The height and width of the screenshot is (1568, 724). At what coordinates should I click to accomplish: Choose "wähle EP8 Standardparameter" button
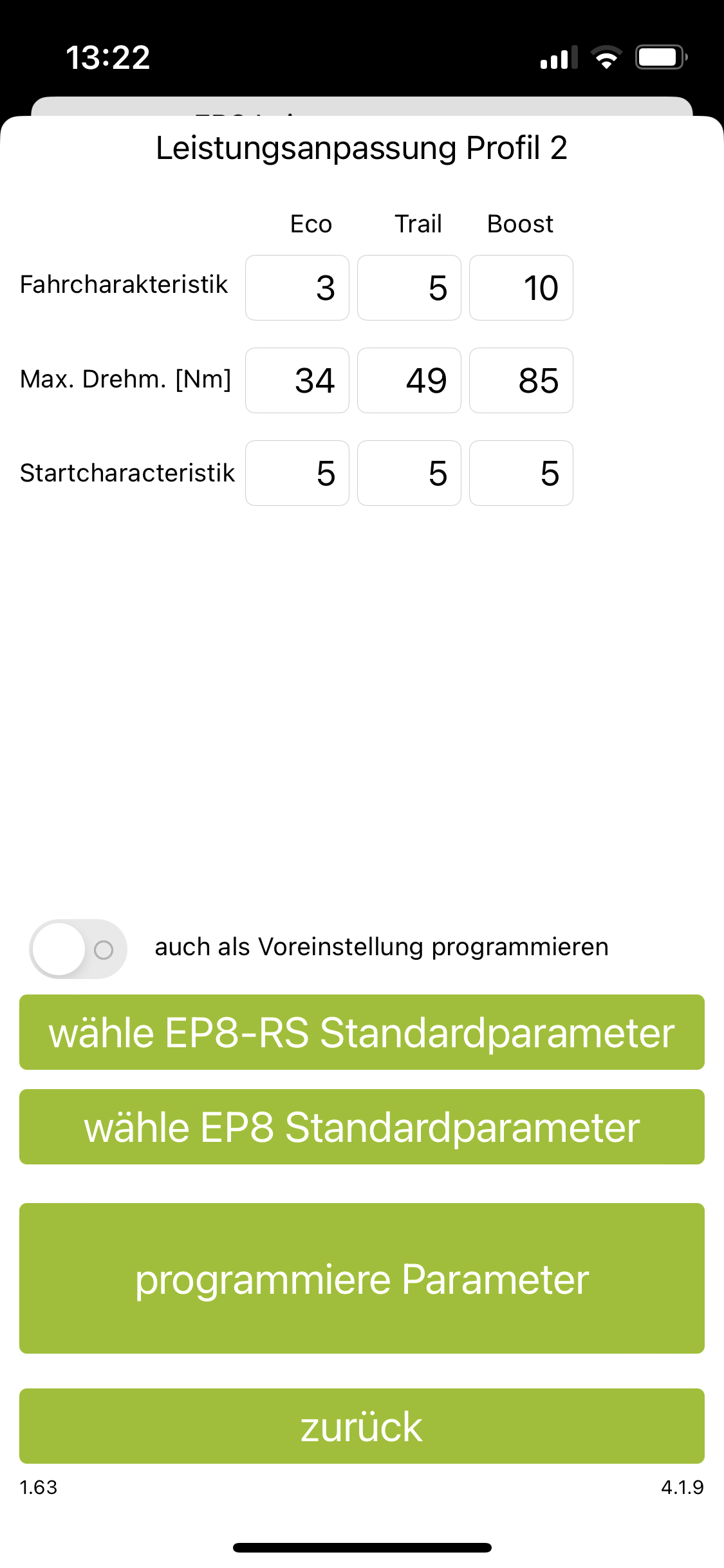pyautogui.click(x=362, y=1127)
